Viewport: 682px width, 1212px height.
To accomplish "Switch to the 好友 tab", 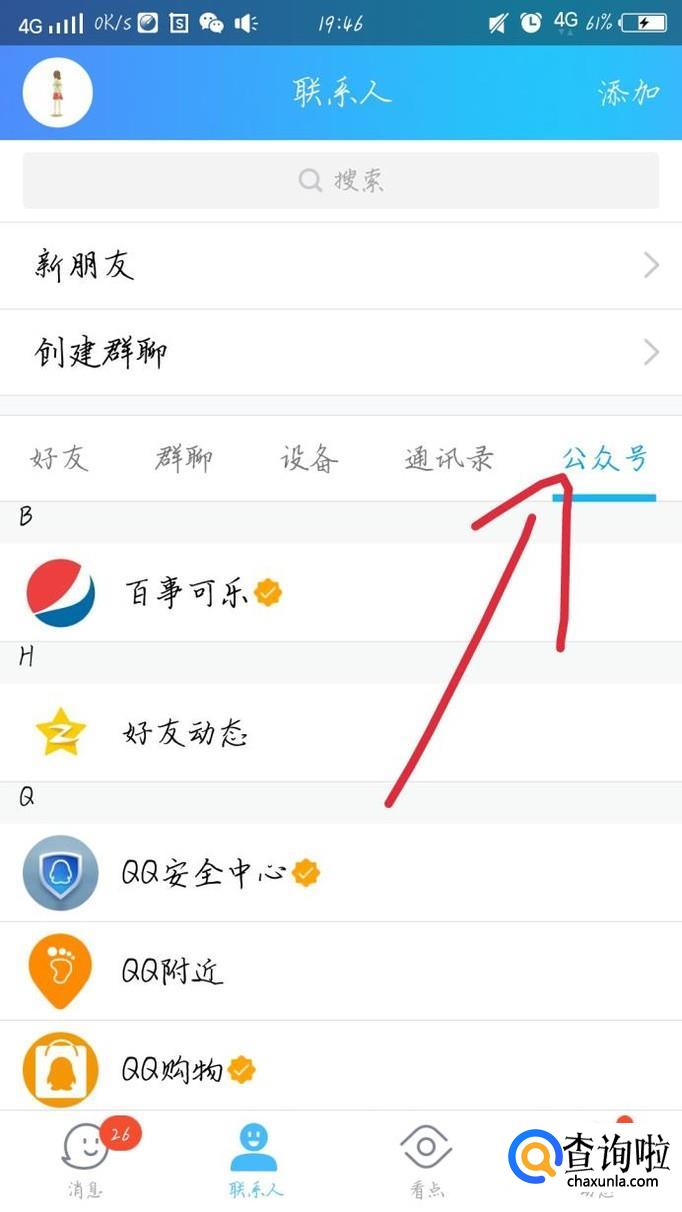I will pyautogui.click(x=60, y=459).
